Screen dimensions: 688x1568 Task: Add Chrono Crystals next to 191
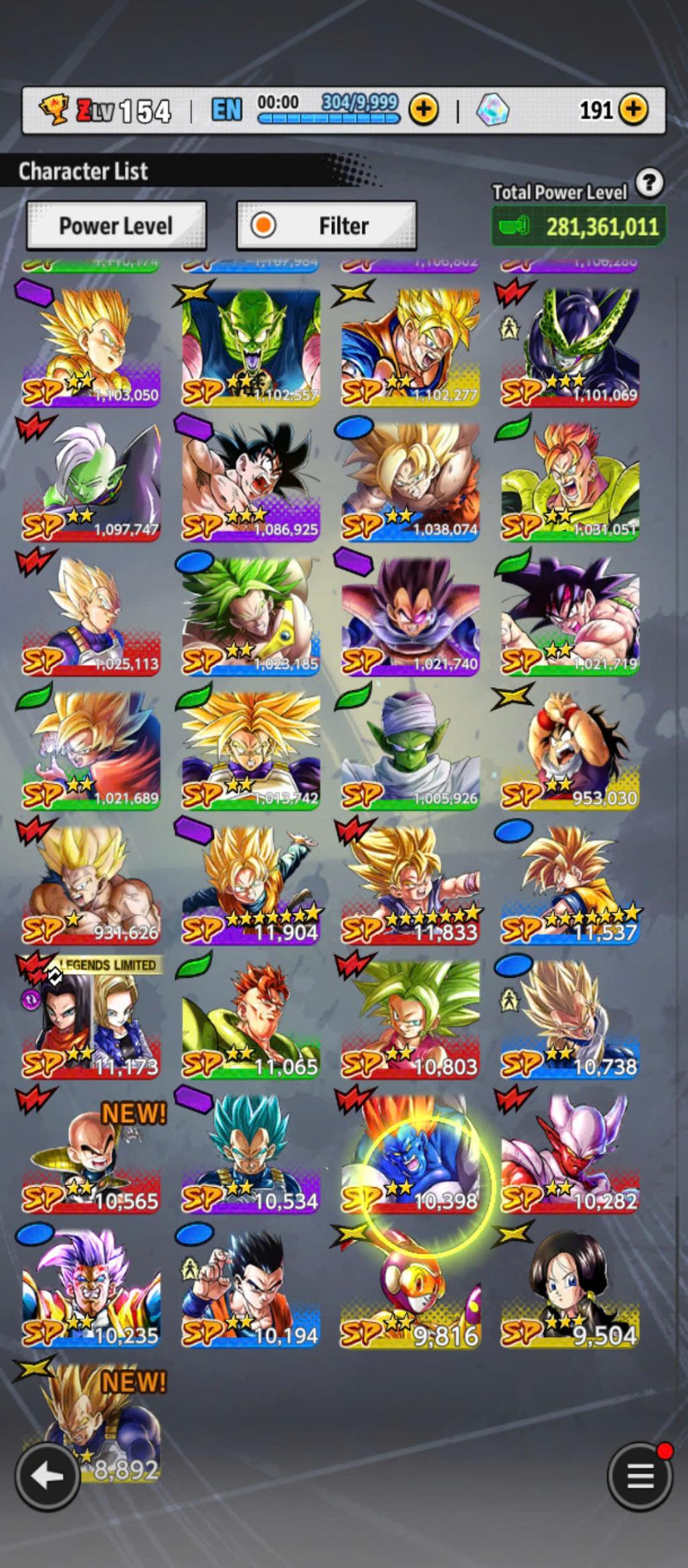tap(633, 109)
